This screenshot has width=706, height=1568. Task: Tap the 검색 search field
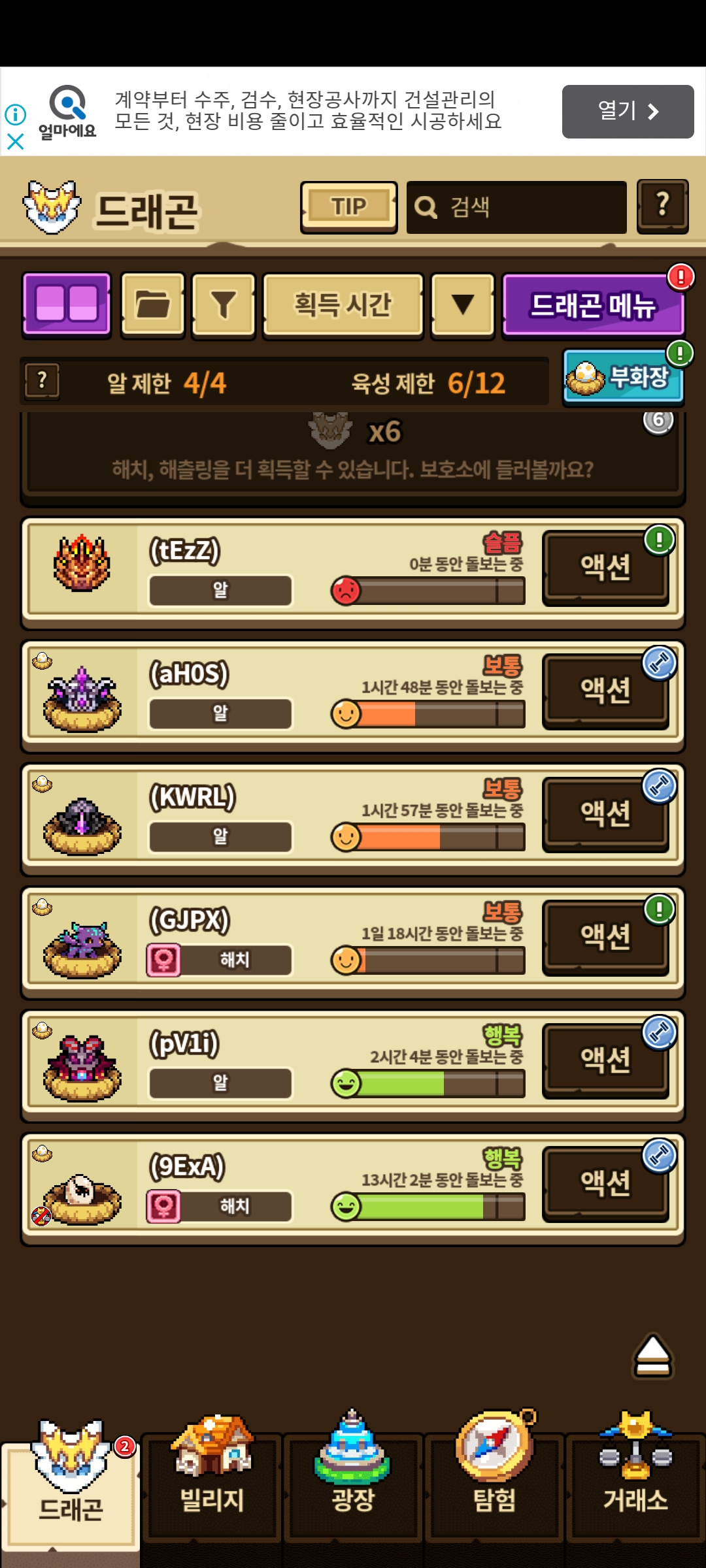(516, 207)
